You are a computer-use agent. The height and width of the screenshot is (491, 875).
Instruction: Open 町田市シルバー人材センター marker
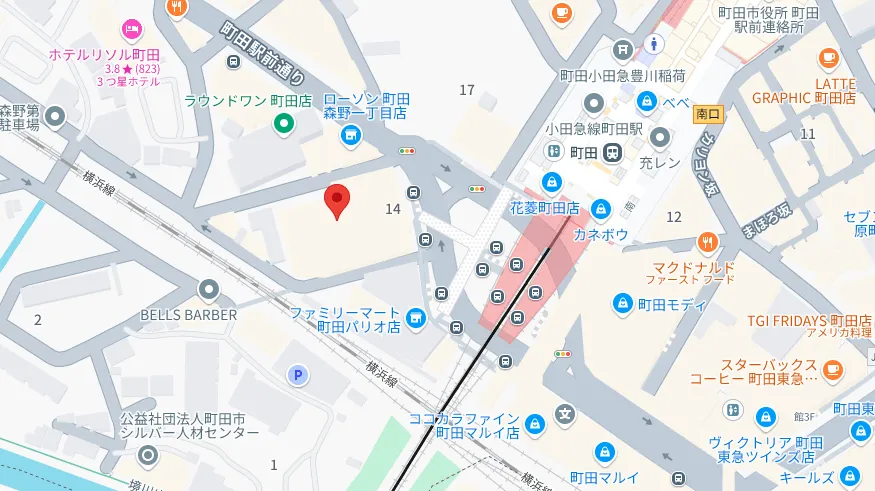coord(148,456)
